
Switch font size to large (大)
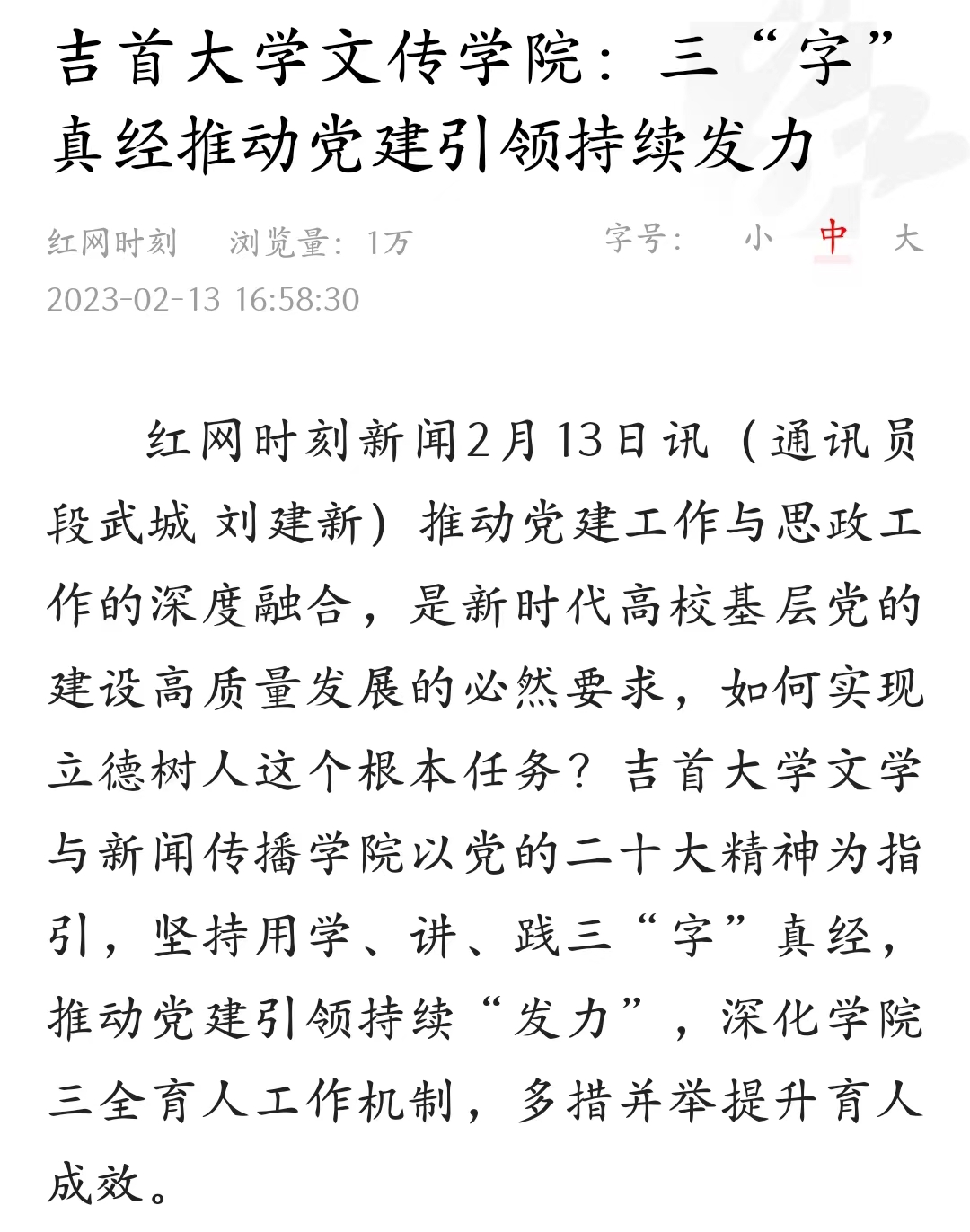[907, 238]
